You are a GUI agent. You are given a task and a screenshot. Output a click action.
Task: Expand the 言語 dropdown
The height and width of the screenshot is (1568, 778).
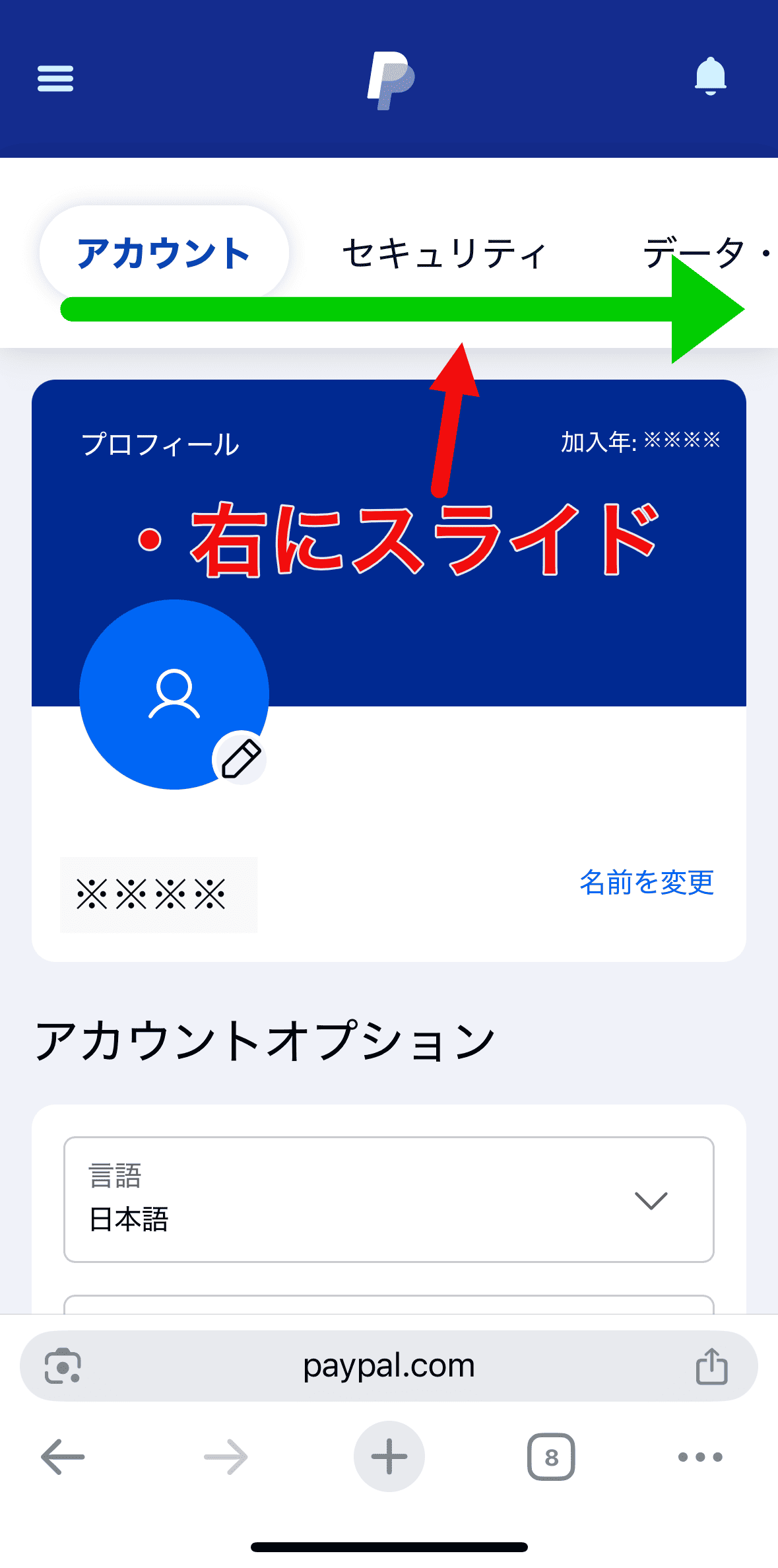[x=389, y=1199]
